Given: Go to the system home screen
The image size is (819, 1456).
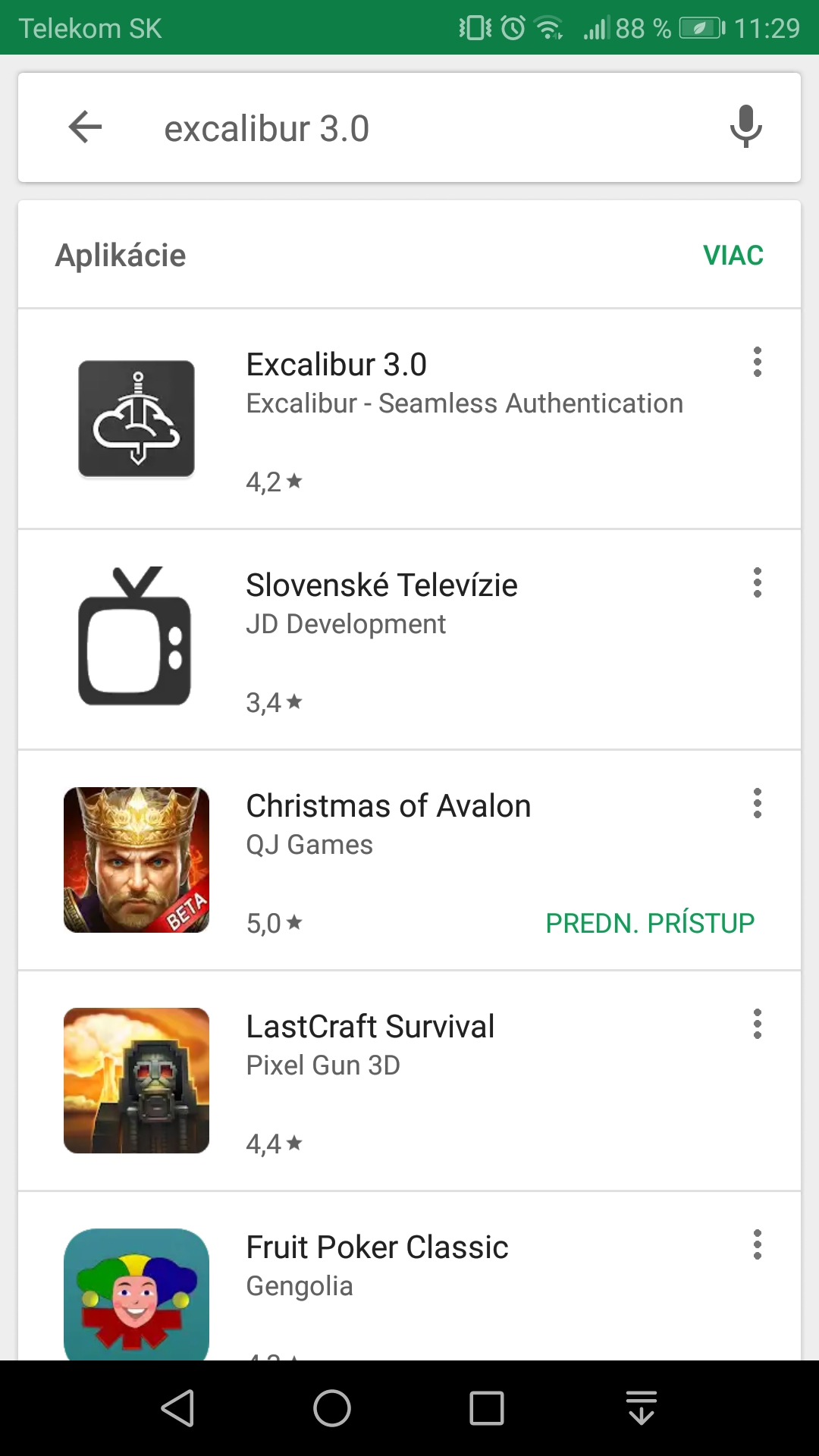Looking at the screenshot, I should pyautogui.click(x=332, y=1408).
